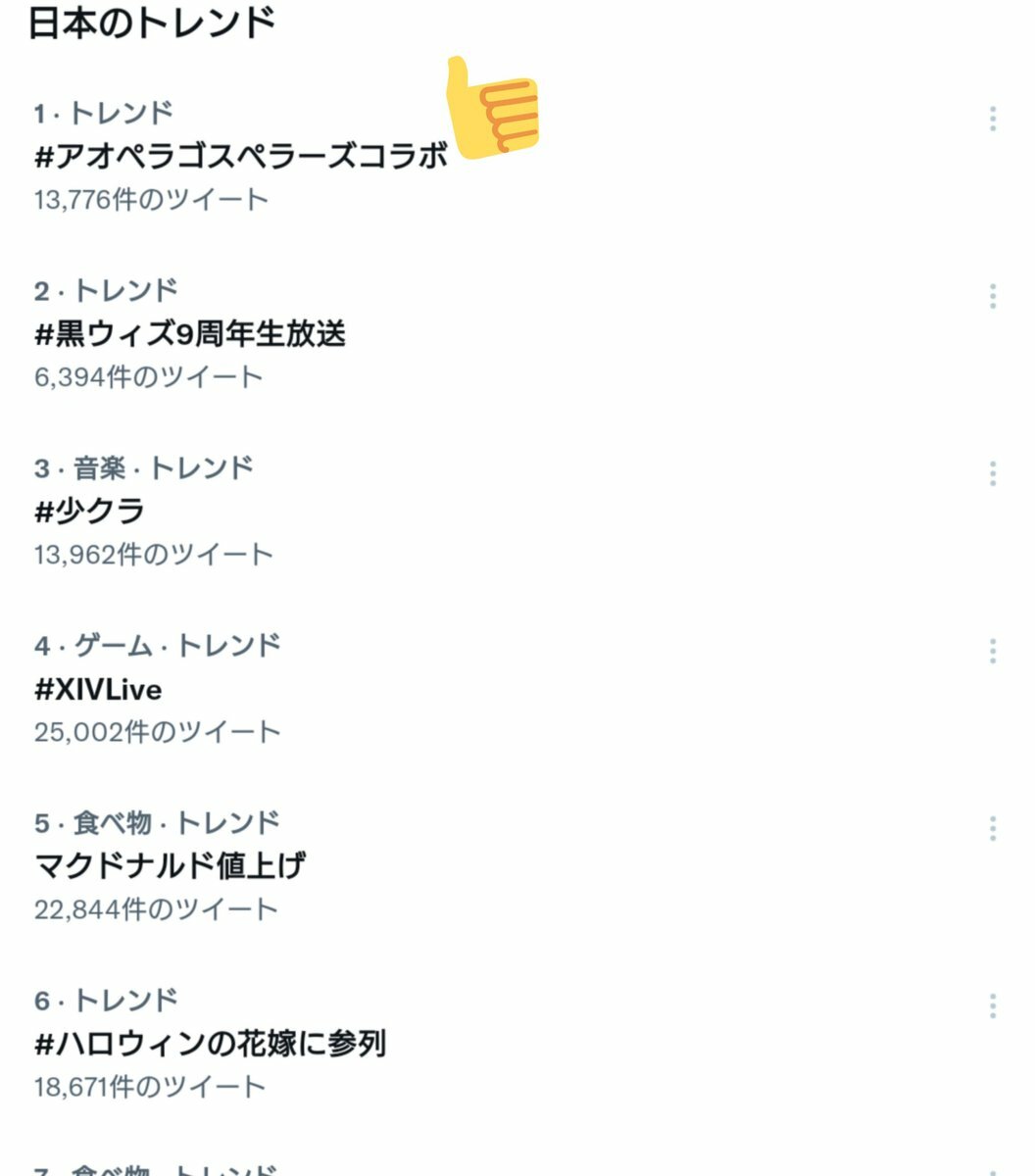Viewport: 1035px width, 1176px height.
Task: Open the three-dot menu for マクドナルド値上げ
Action: click(x=992, y=828)
